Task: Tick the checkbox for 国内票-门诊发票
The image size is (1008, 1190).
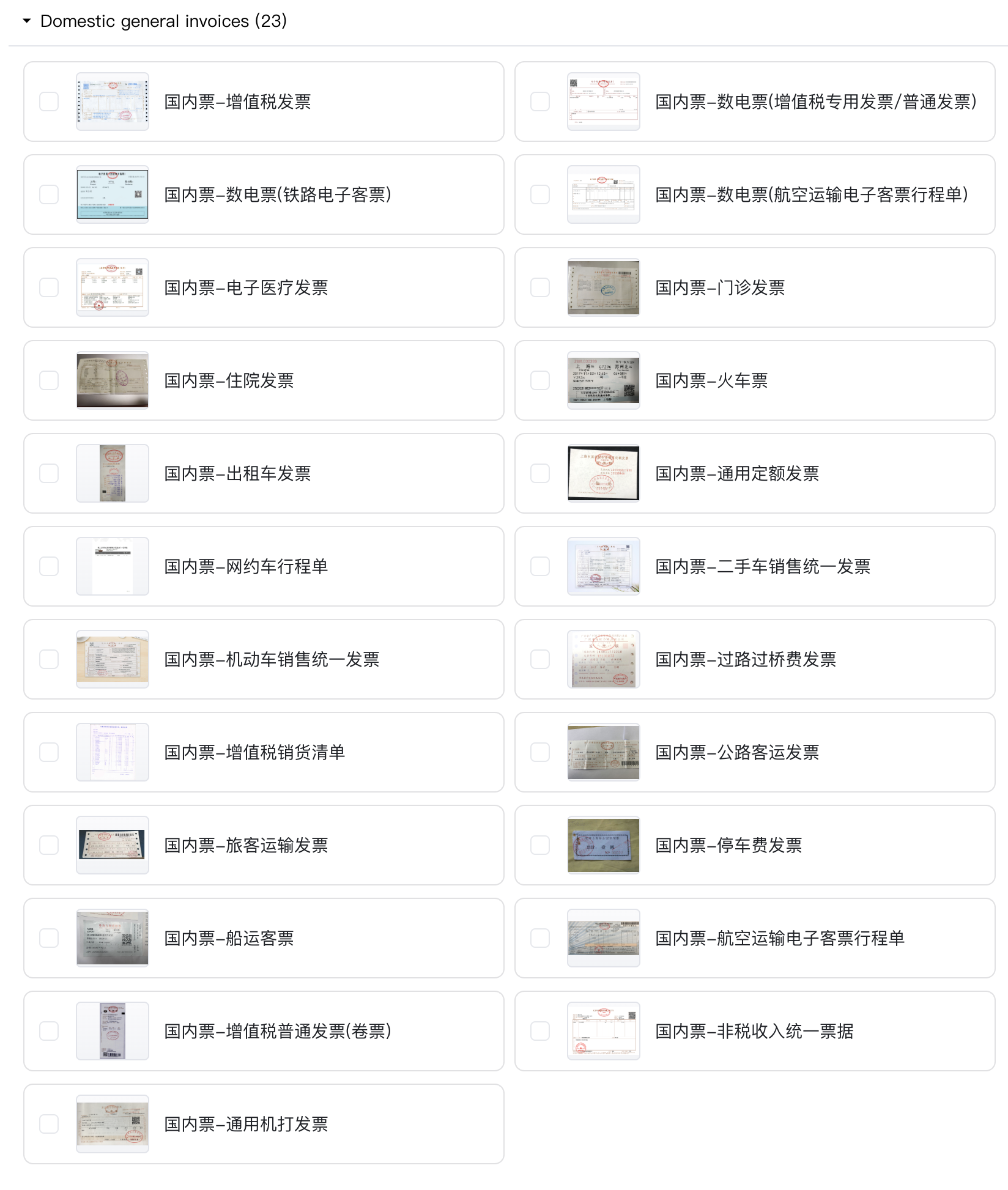Action: (x=540, y=287)
